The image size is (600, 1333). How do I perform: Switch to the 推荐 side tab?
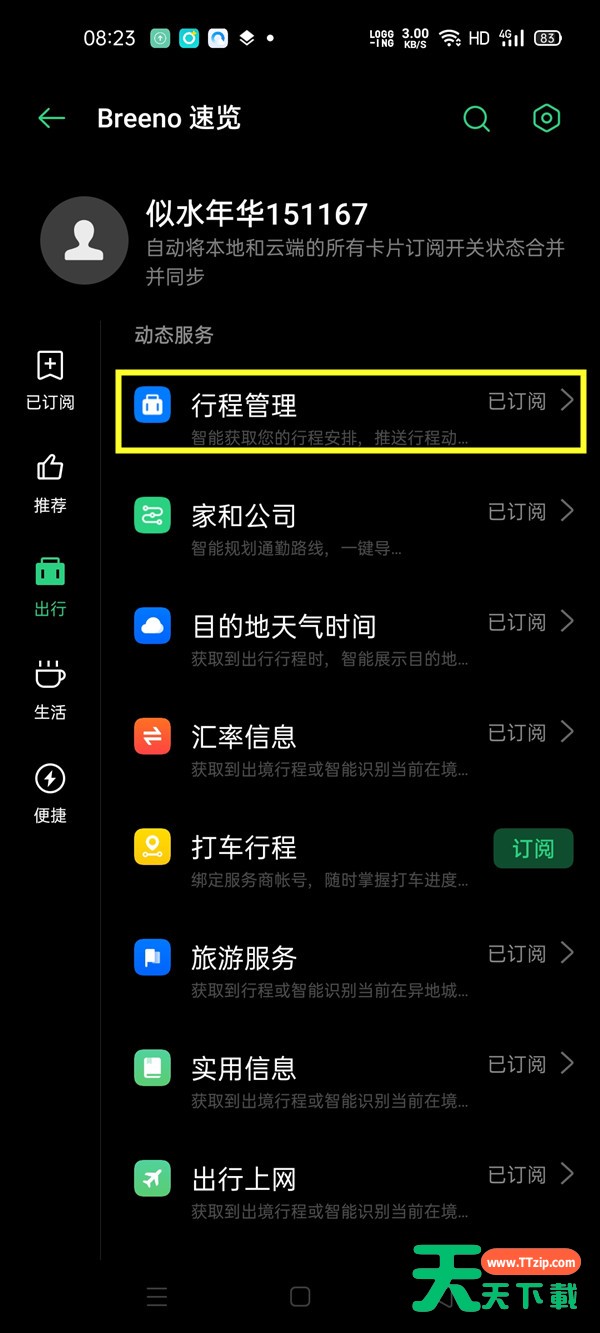(50, 484)
